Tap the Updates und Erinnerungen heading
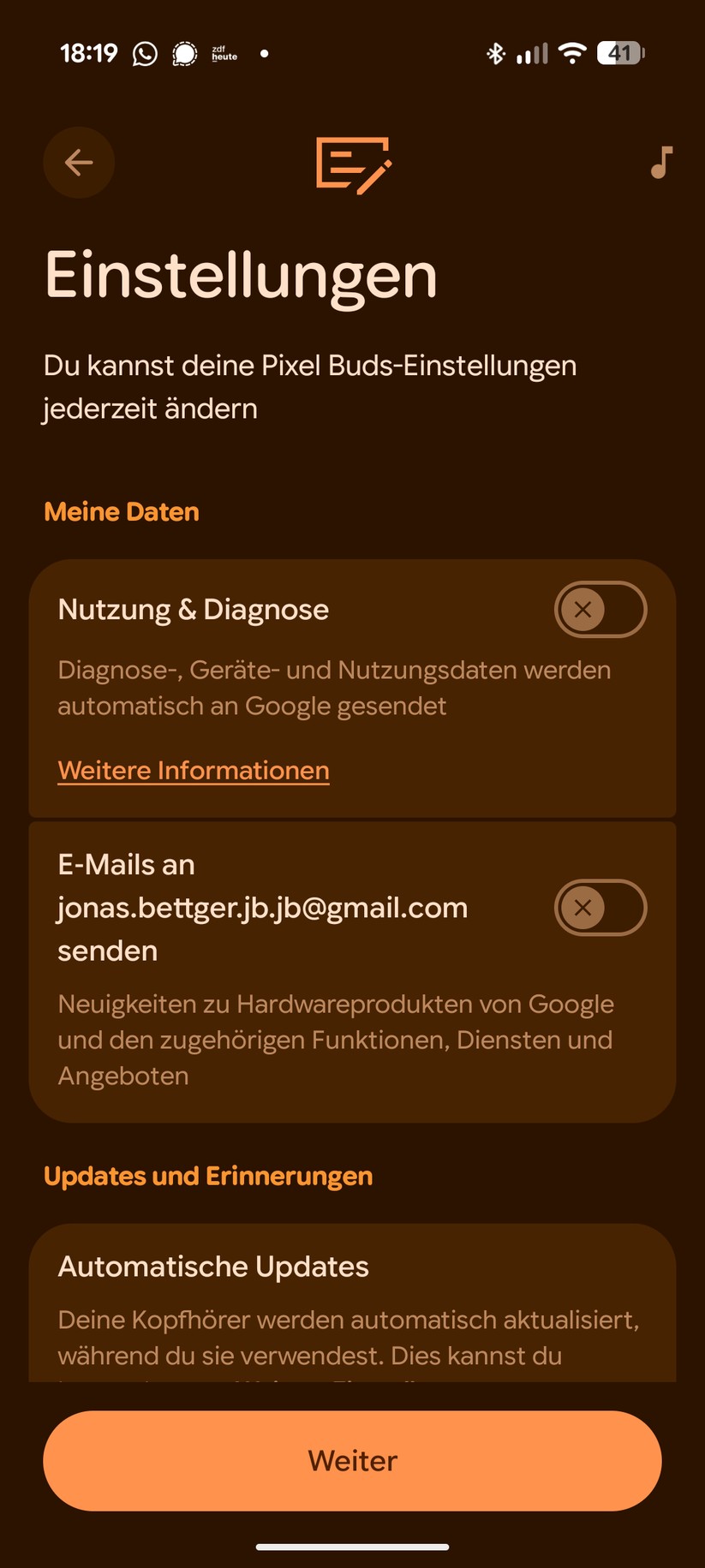 pos(208,1176)
